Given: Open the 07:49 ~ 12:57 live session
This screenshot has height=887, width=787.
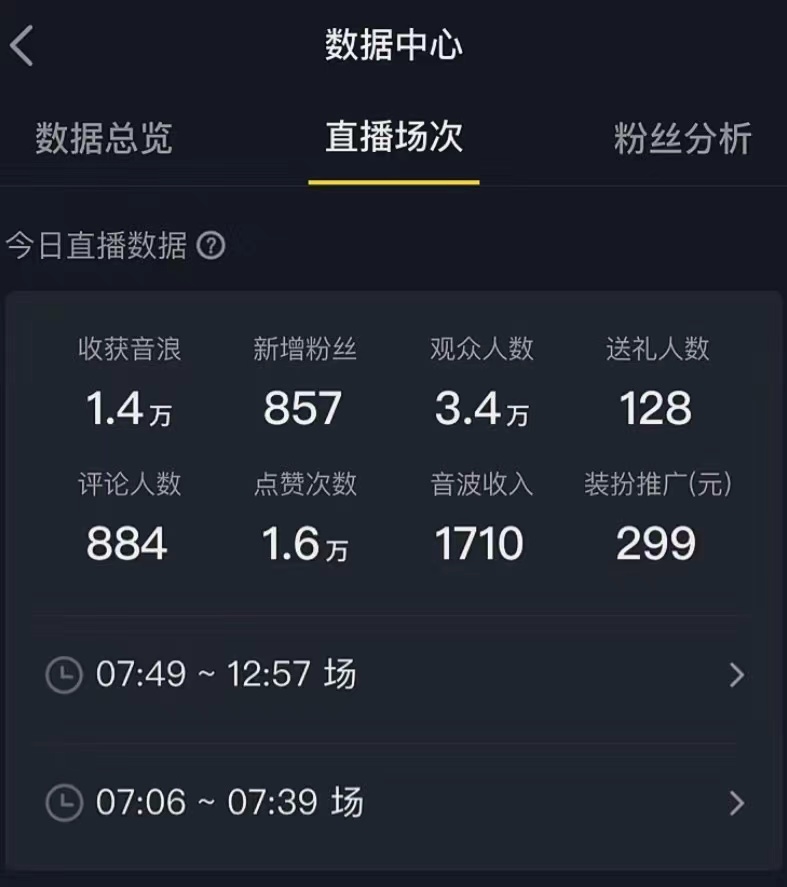Looking at the screenshot, I should (x=394, y=675).
